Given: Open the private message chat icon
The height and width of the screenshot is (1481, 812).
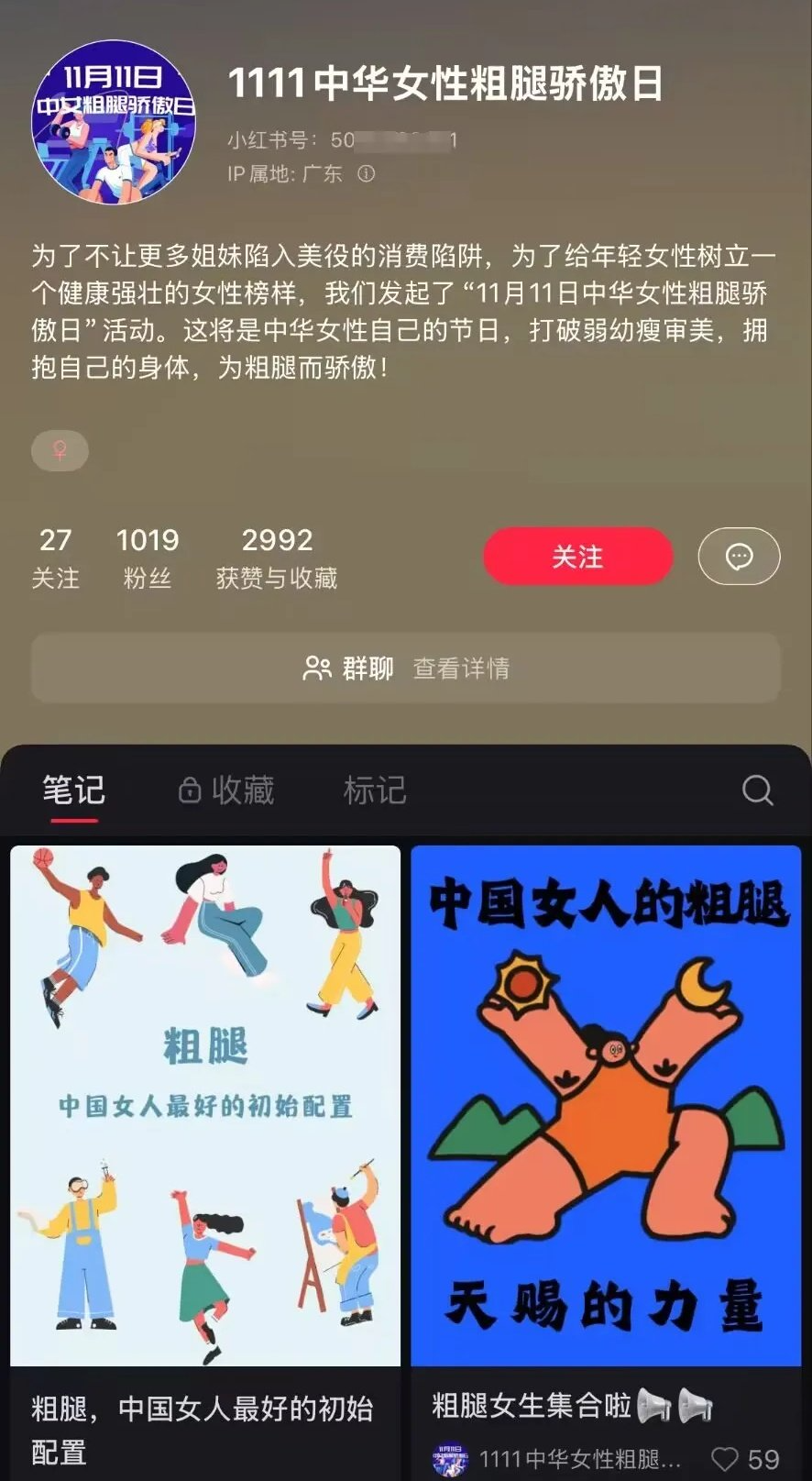Looking at the screenshot, I should click(739, 556).
